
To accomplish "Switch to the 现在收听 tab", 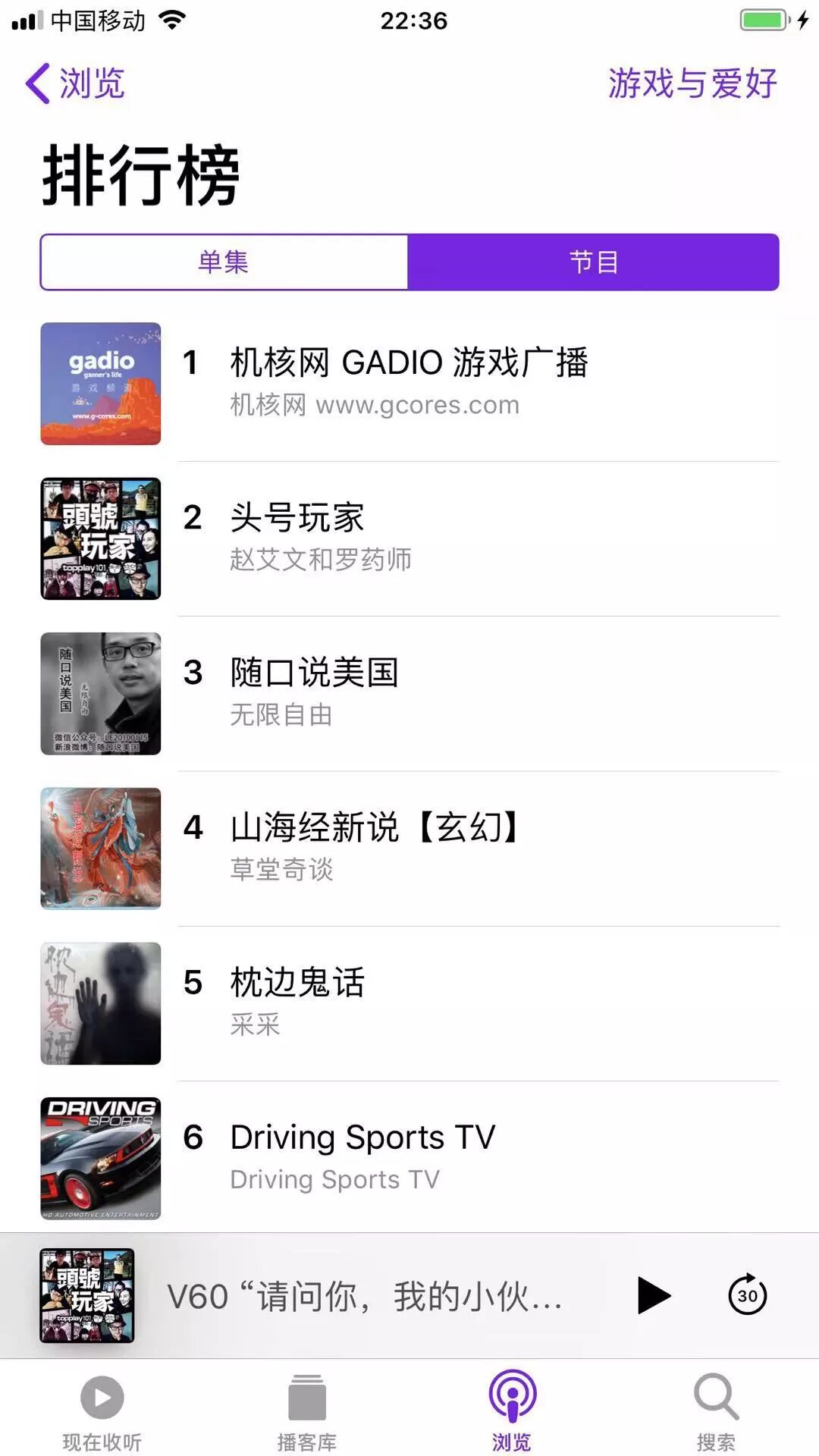I will (x=102, y=1410).
